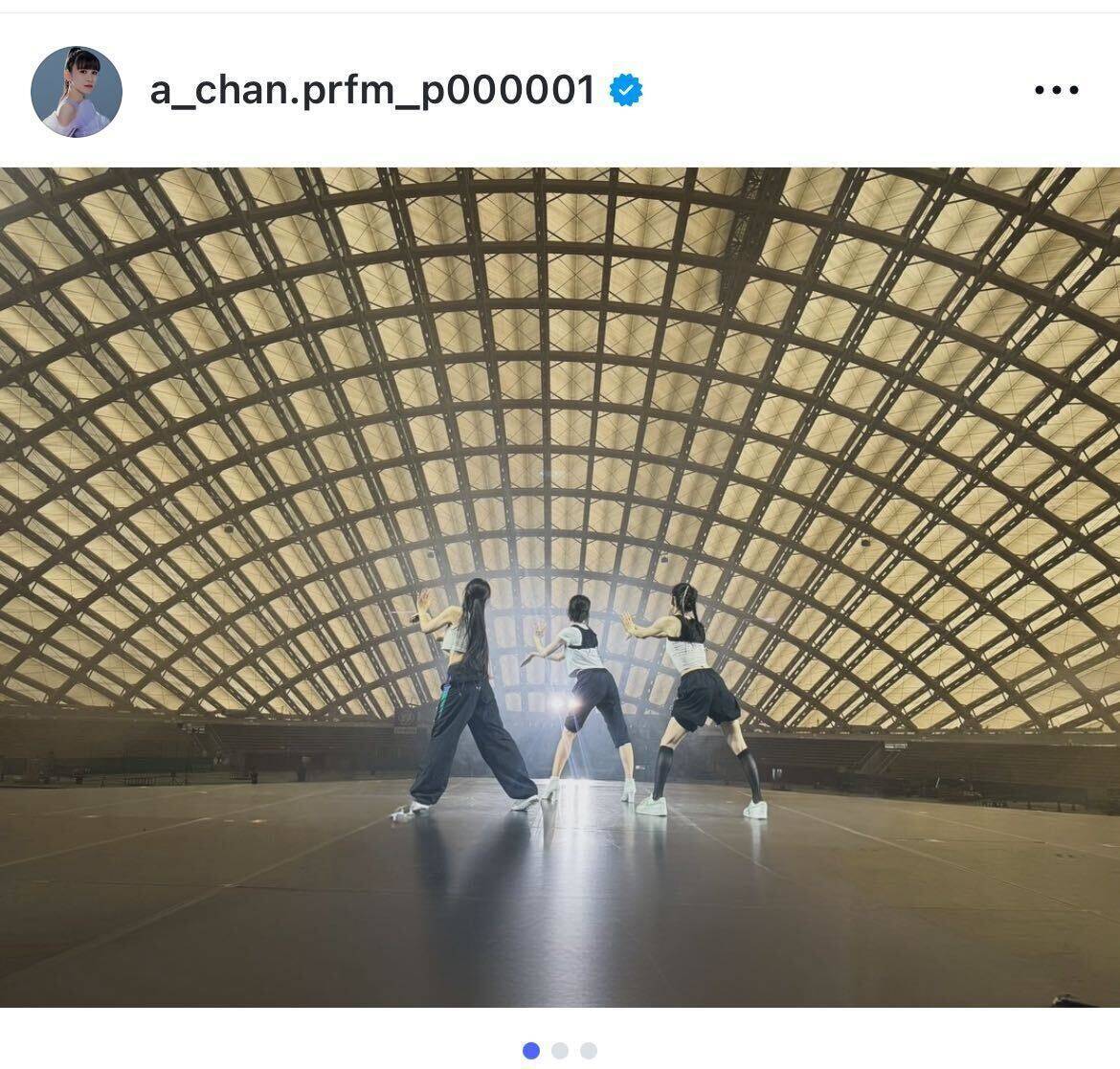
Task: Open the post's three-dot options menu
Action: click(1057, 91)
